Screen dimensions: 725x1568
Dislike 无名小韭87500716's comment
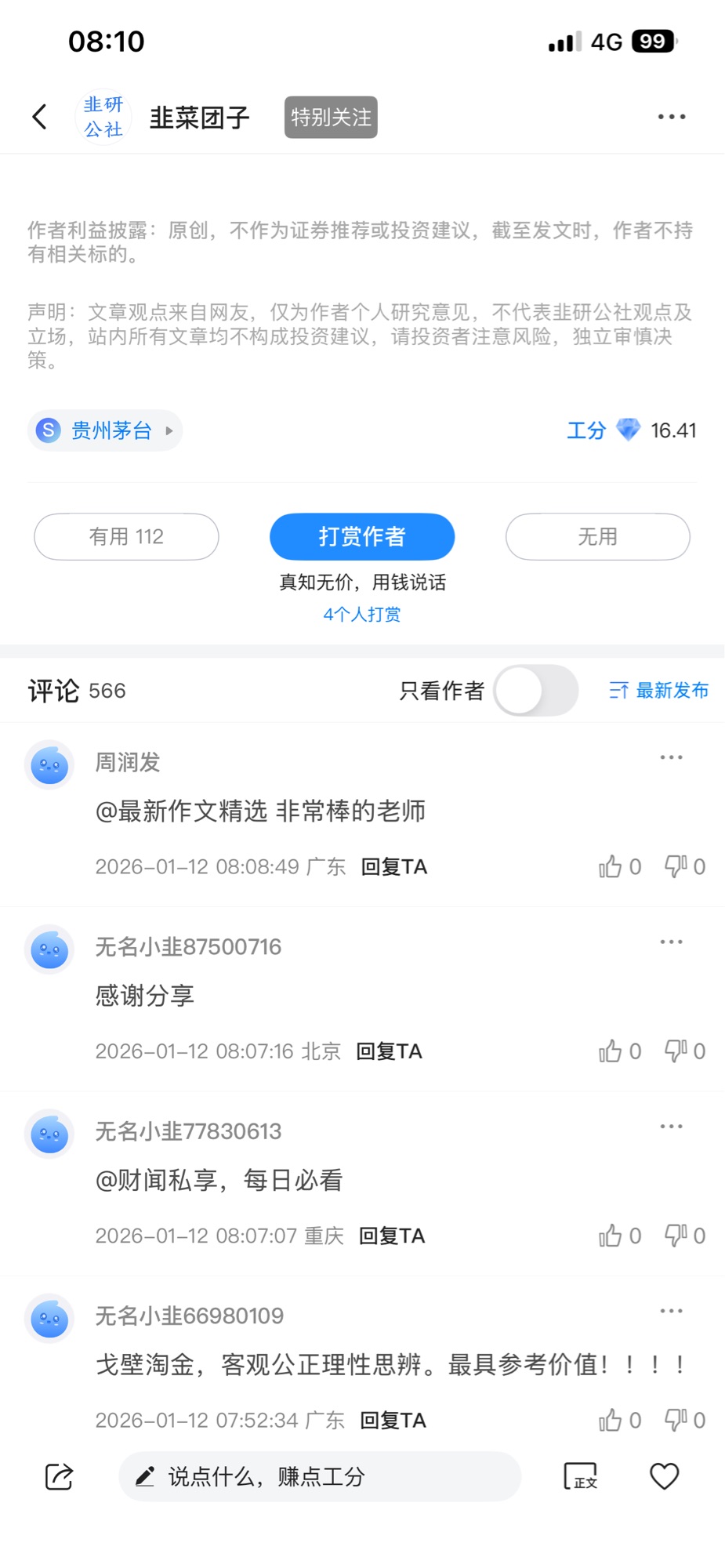[676, 1051]
